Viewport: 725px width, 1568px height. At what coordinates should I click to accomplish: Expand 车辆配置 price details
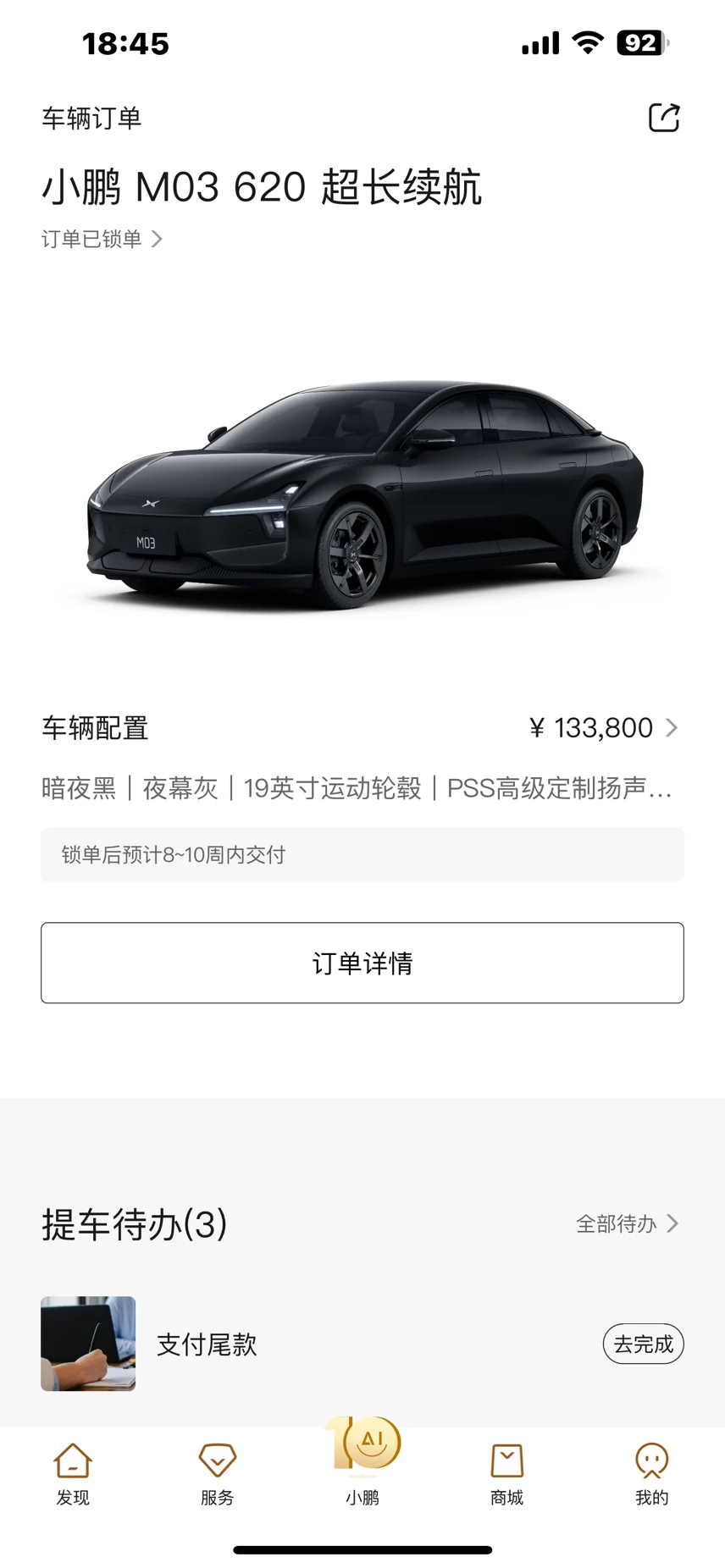pyautogui.click(x=603, y=728)
